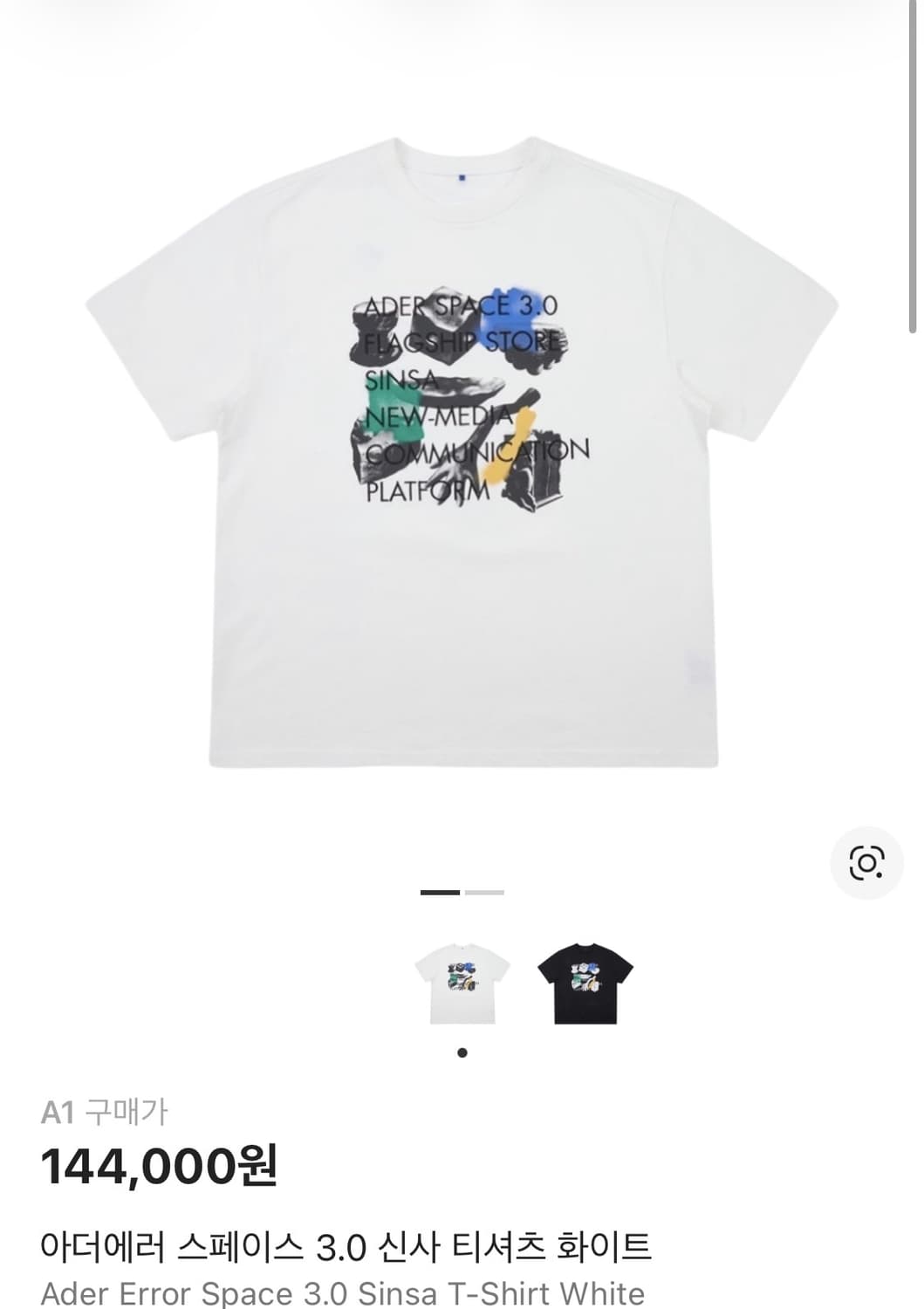Click the circular lens icon beside the thumbnails
This screenshot has height=1309, width=924.
[x=864, y=862]
